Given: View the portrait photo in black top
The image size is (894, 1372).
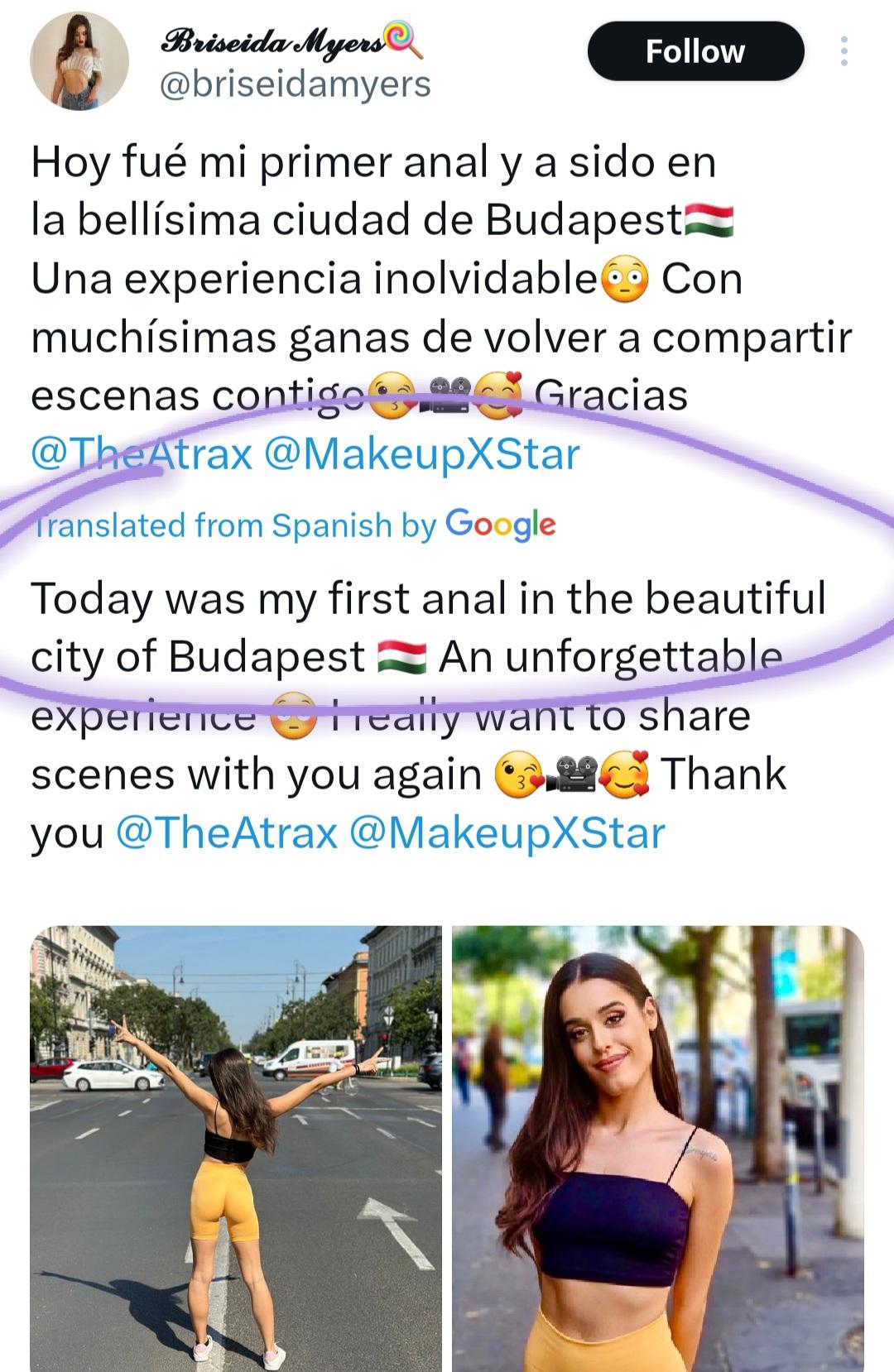Looking at the screenshot, I should [x=658, y=1148].
